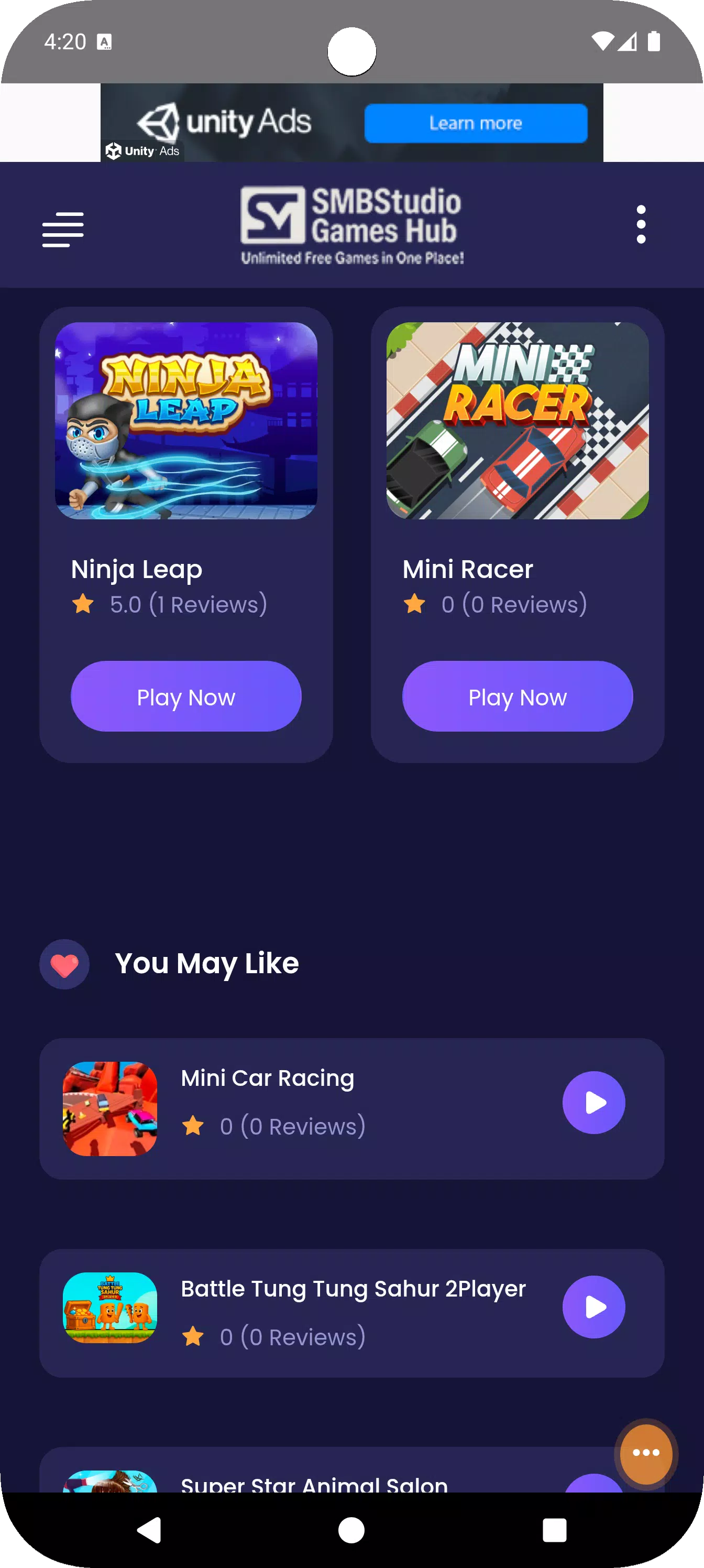The width and height of the screenshot is (704, 1568).
Task: Go to the home screen
Action: click(x=351, y=1530)
